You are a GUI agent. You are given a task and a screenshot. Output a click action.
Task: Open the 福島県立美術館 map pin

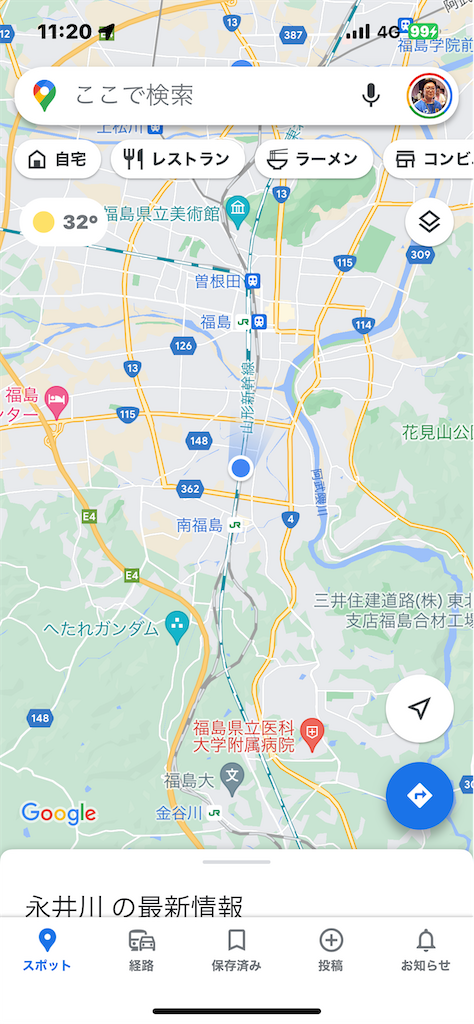(236, 208)
